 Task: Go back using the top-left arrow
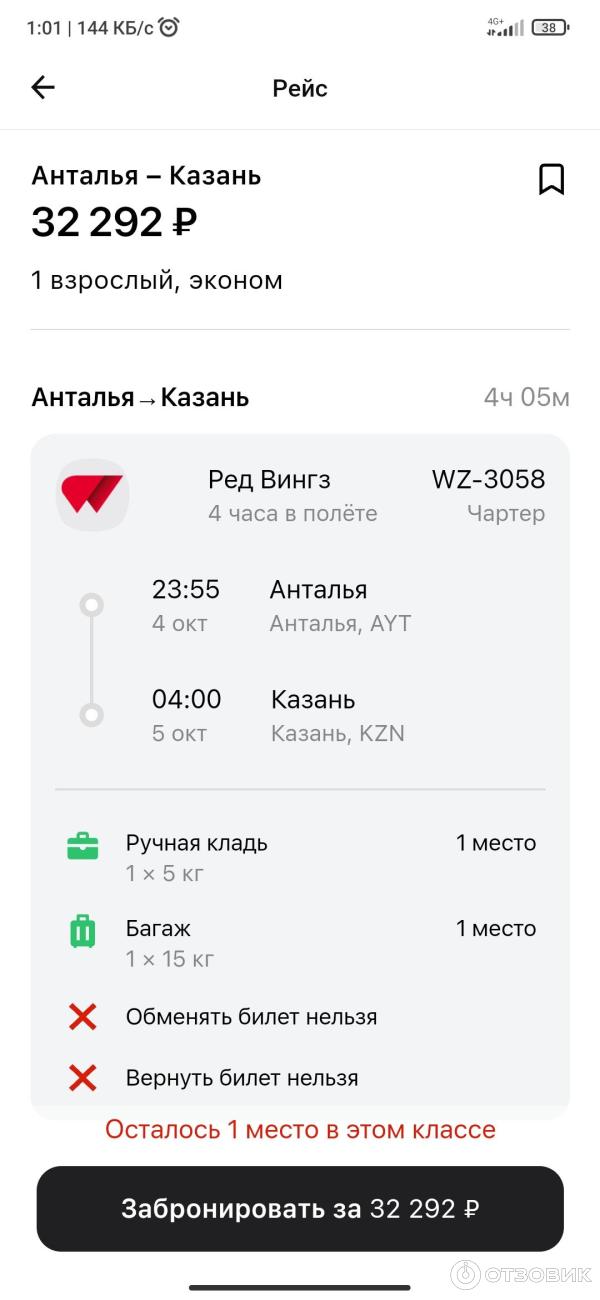(43, 88)
